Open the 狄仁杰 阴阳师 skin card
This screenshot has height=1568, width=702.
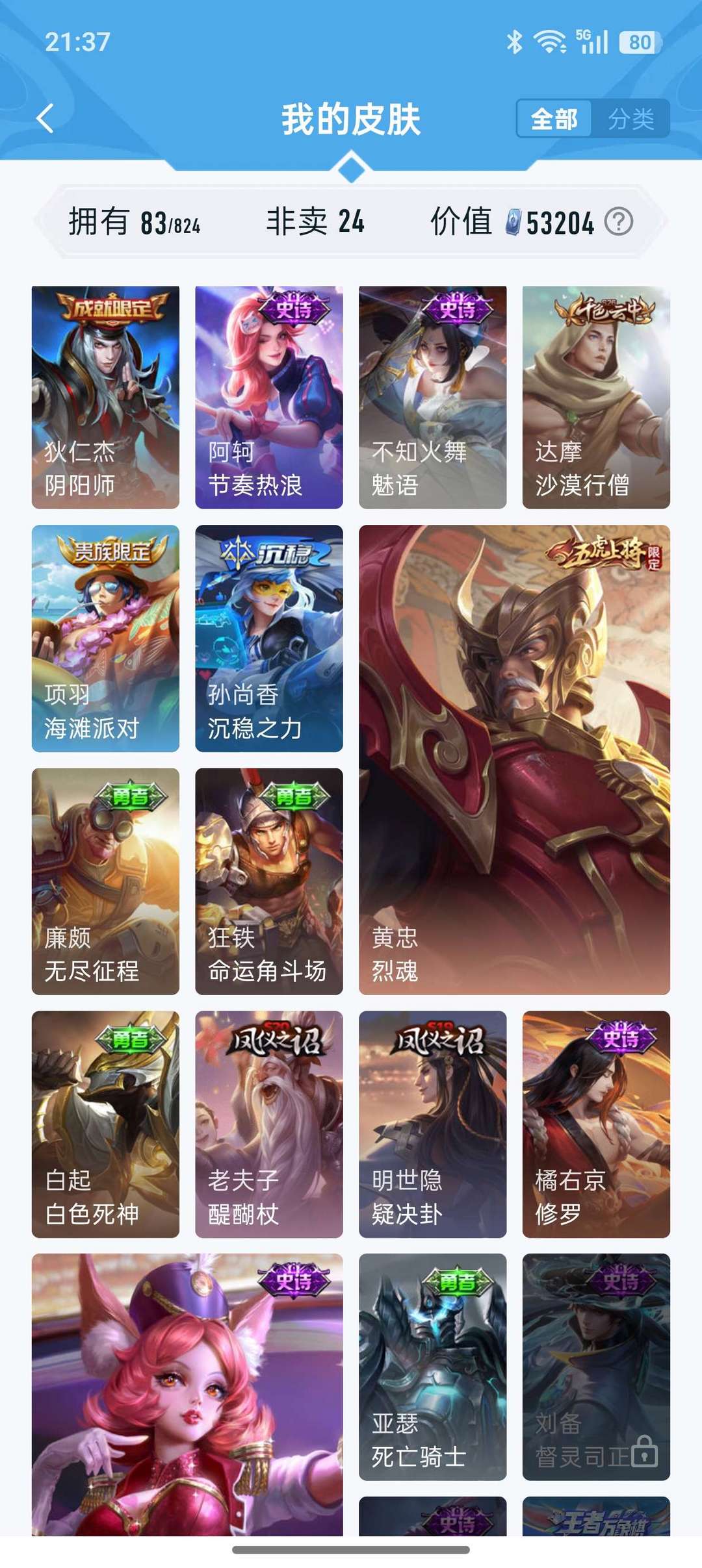105,397
